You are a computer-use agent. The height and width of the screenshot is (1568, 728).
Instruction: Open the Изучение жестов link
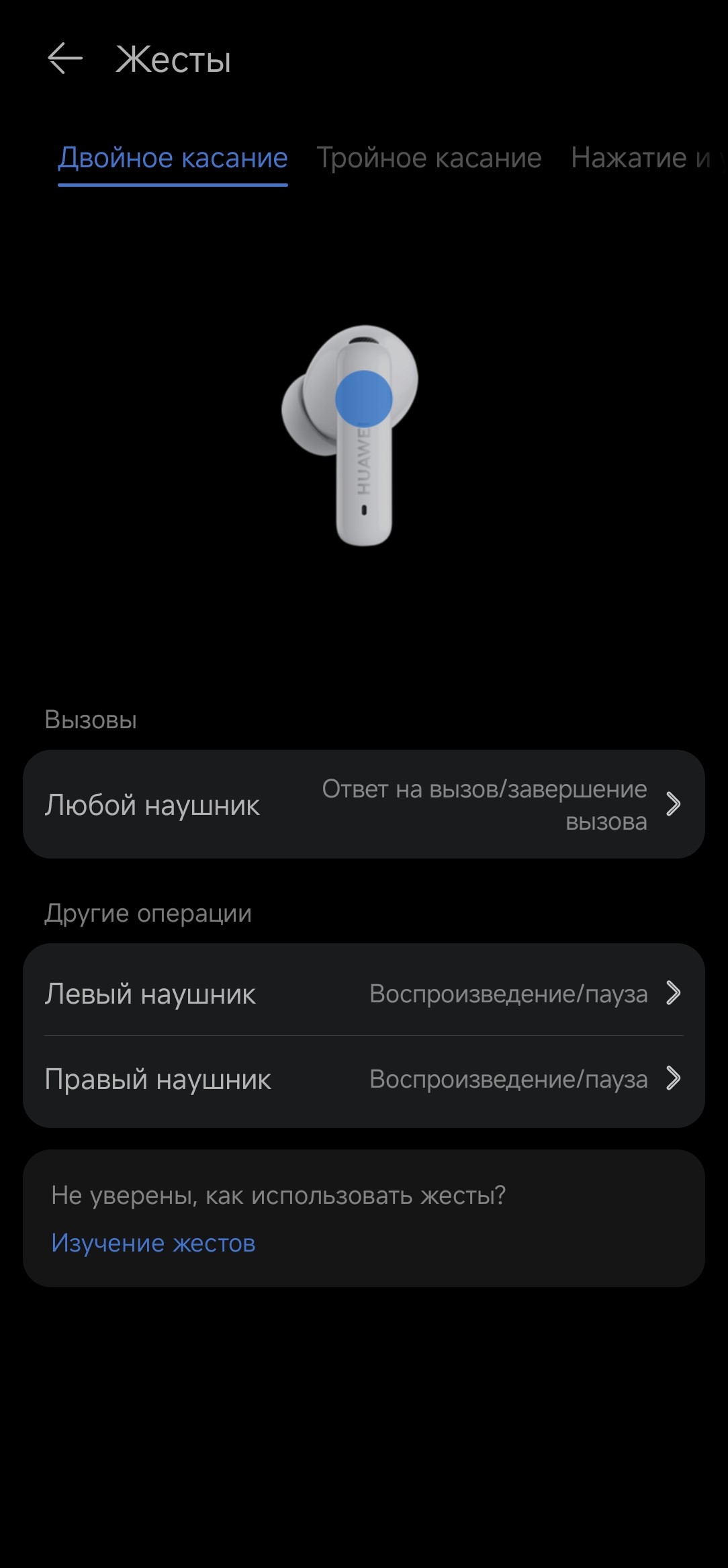(153, 1243)
